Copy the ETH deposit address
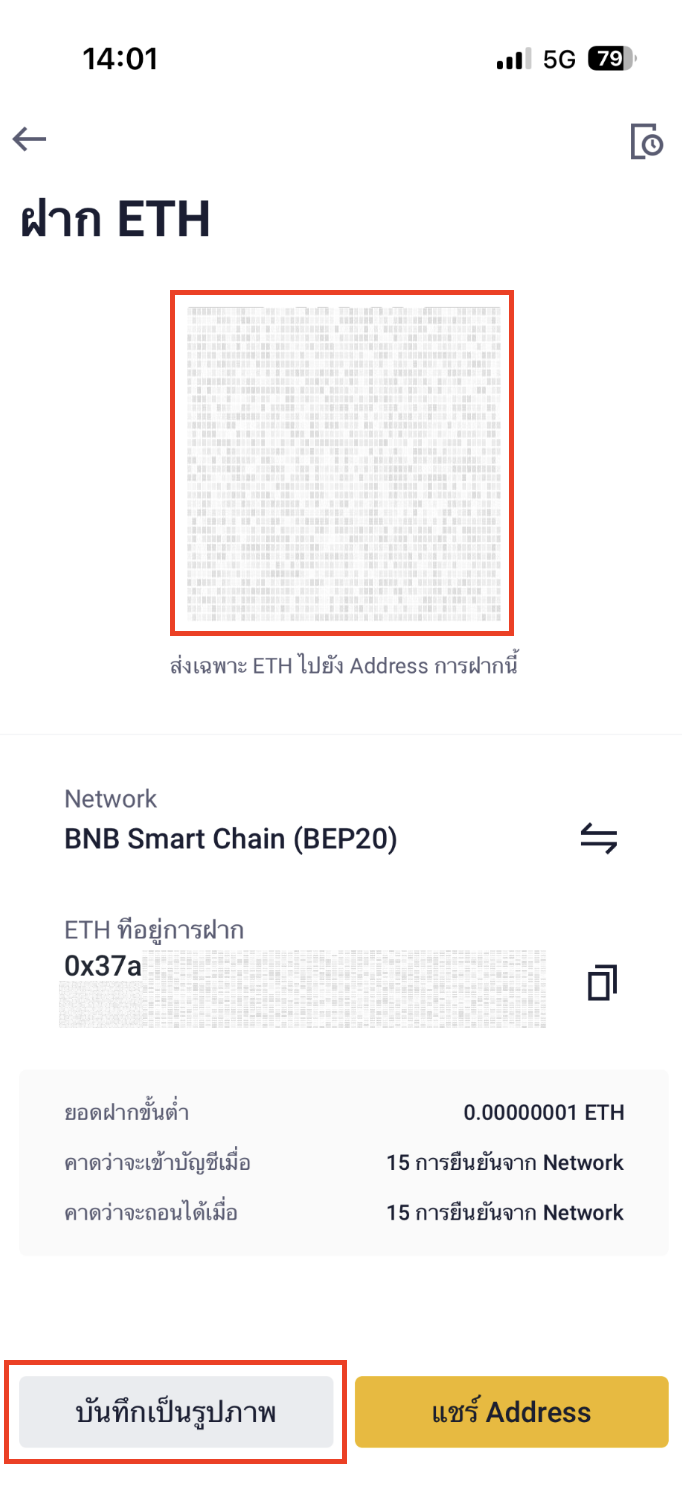This screenshot has height=1504, width=682. (602, 983)
